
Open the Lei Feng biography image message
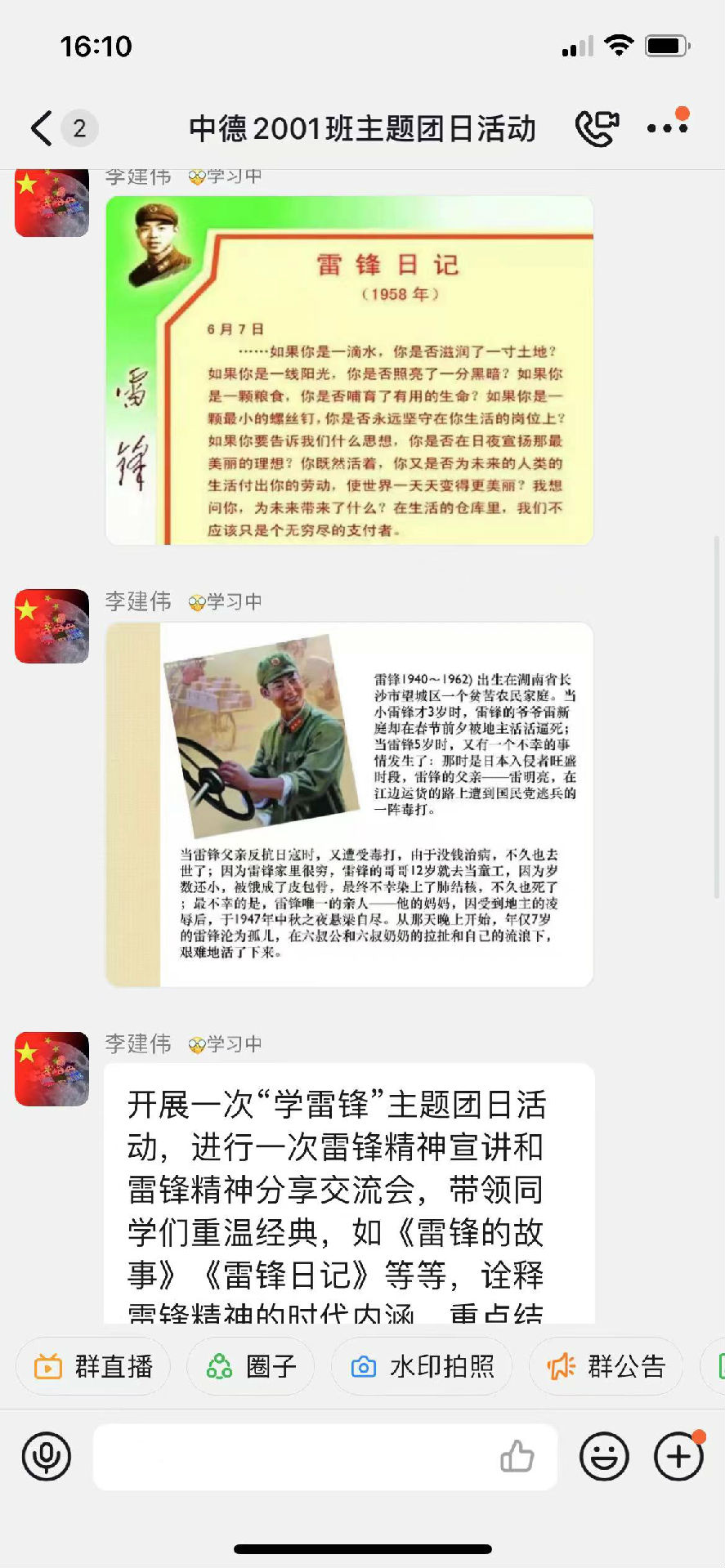coord(349,804)
